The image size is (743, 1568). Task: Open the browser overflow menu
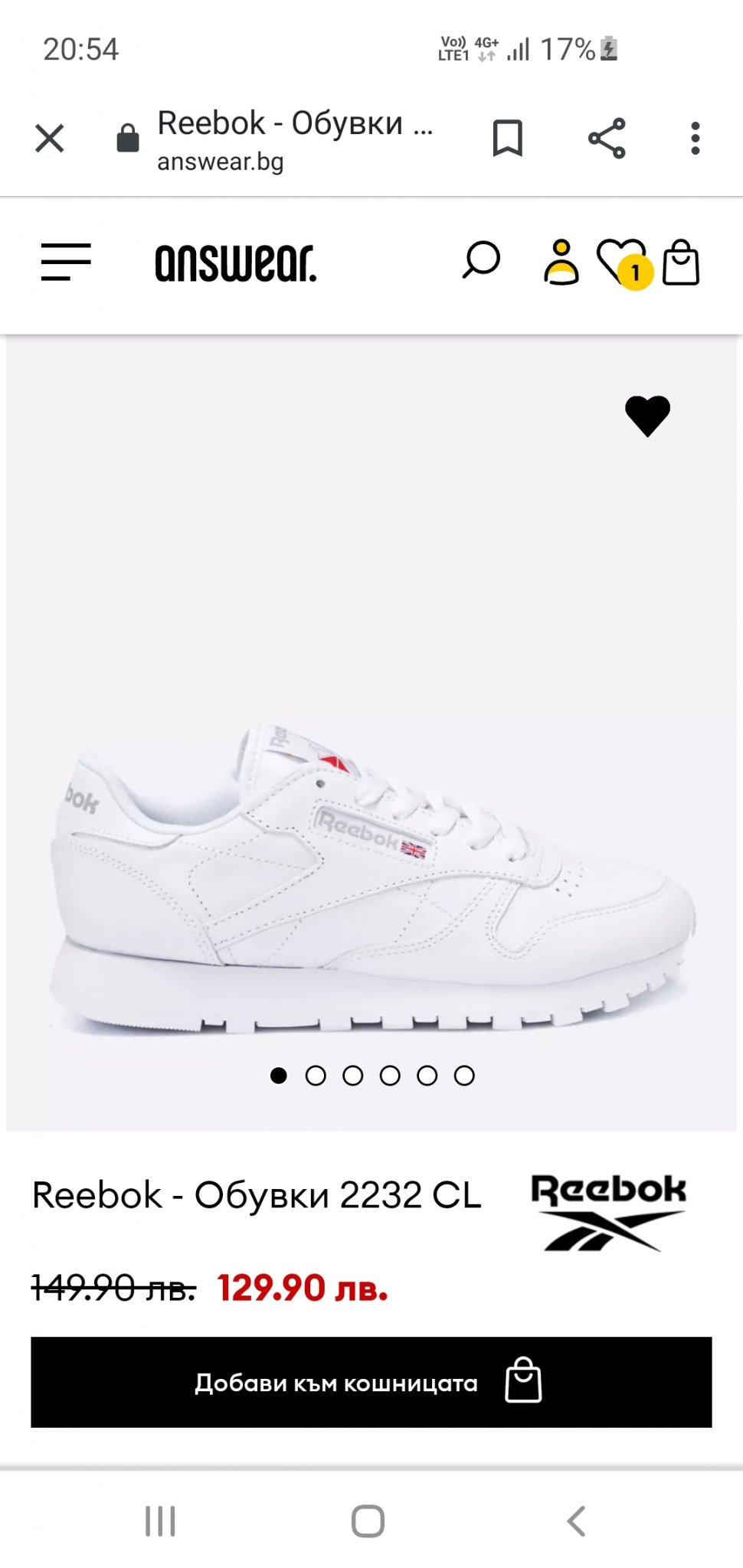695,139
